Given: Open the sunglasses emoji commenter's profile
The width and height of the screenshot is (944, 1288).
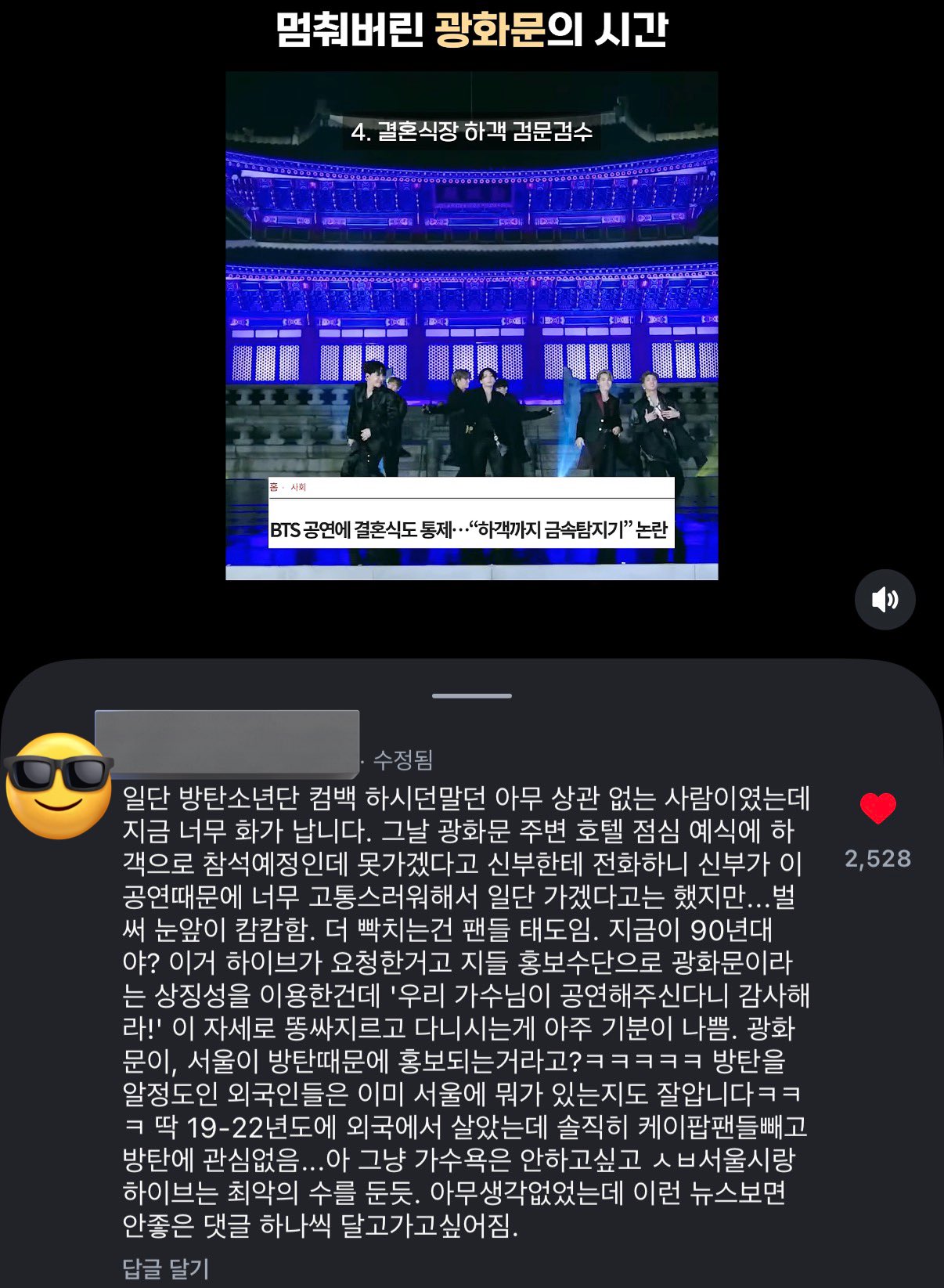Looking at the screenshot, I should tap(59, 785).
